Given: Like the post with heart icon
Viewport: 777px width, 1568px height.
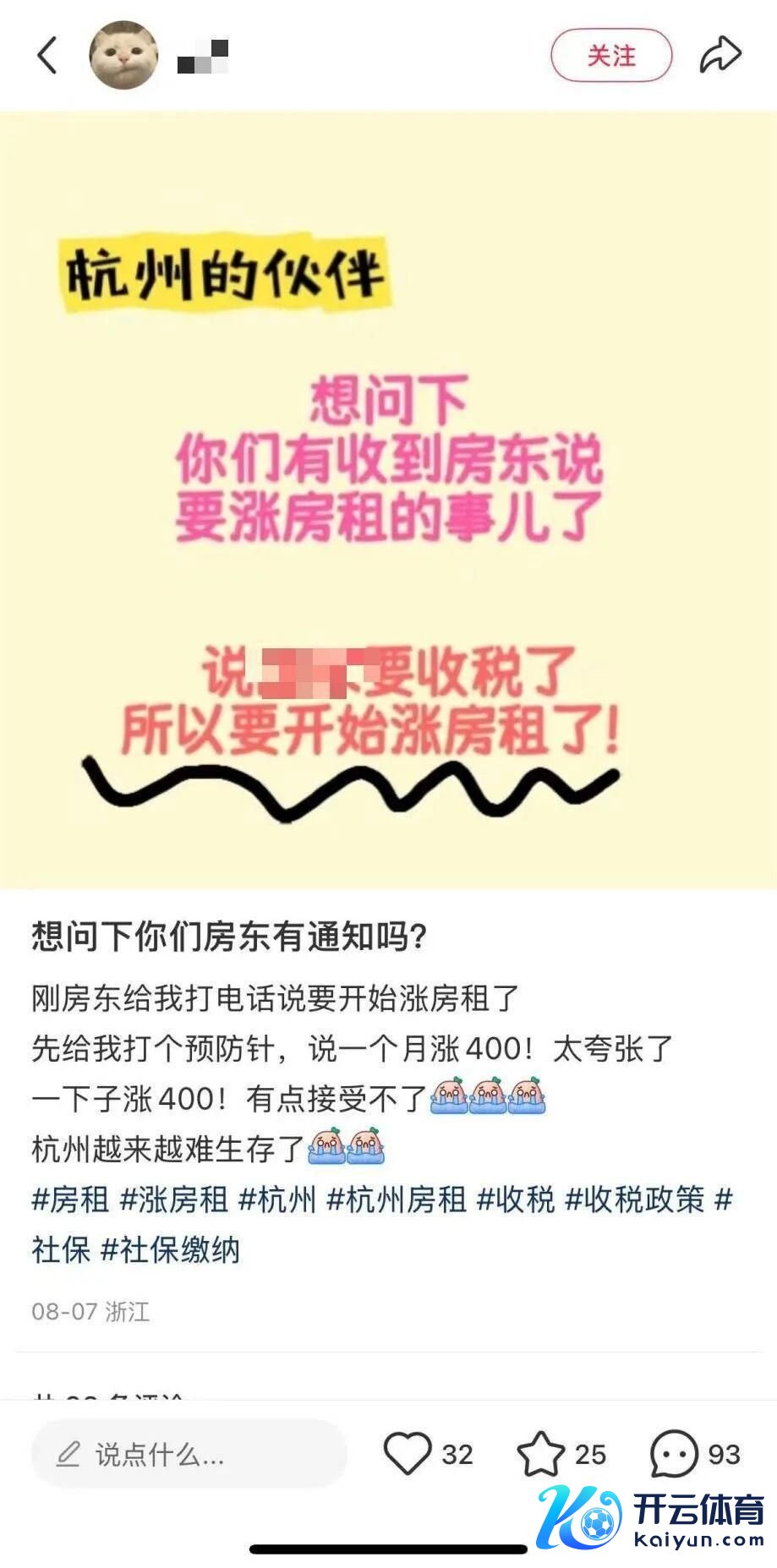Looking at the screenshot, I should click(x=408, y=1454).
